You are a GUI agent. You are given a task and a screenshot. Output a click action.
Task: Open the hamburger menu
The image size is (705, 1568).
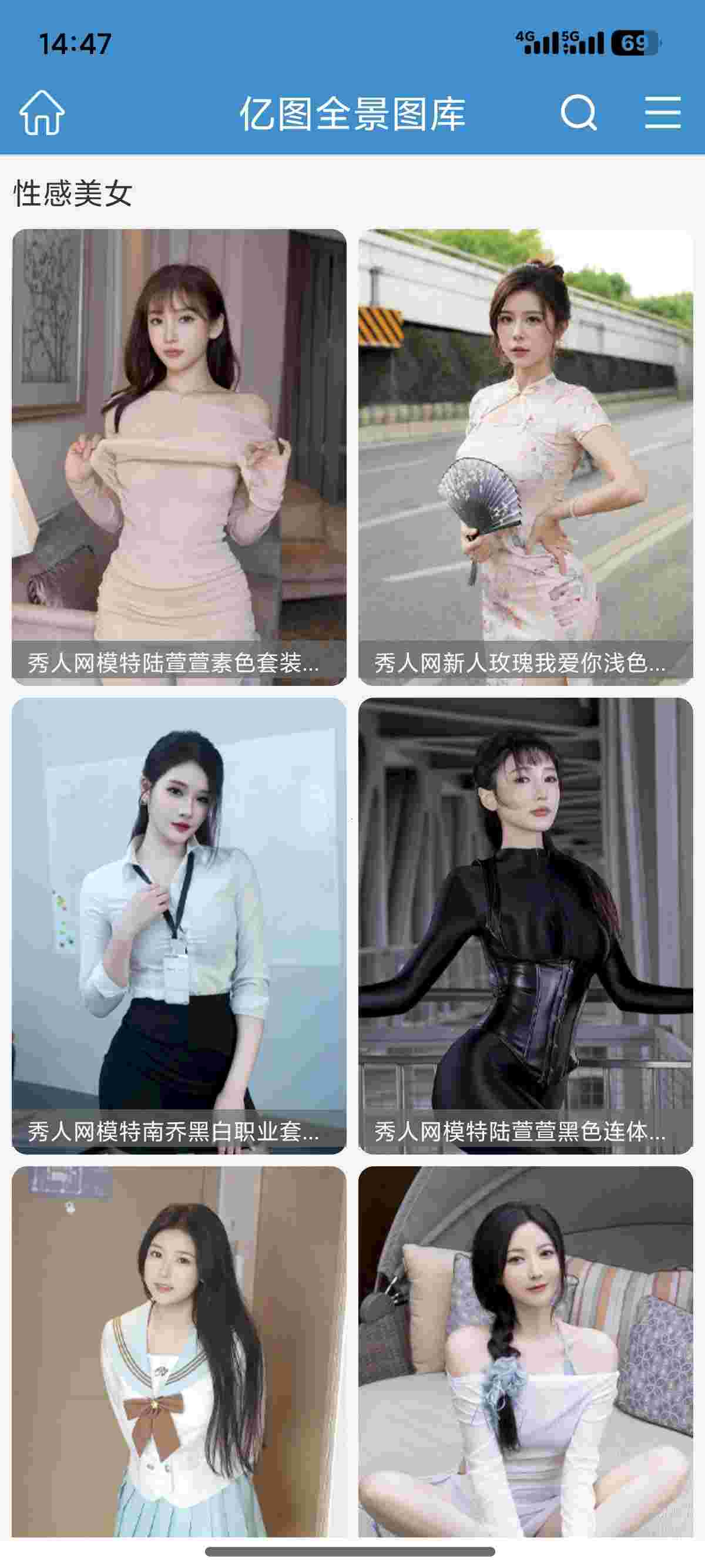662,113
